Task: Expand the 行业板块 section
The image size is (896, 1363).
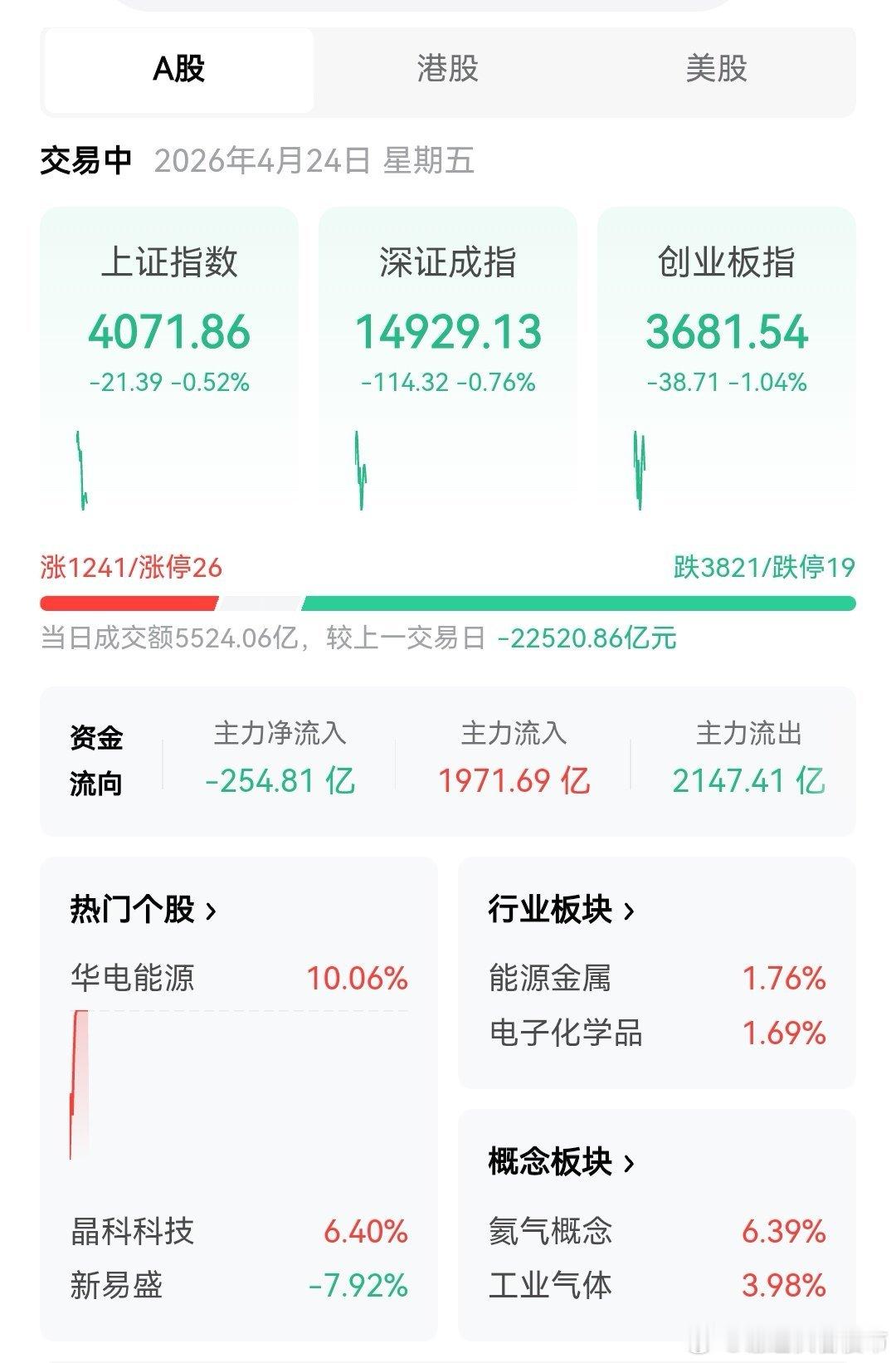Action: pos(628,911)
